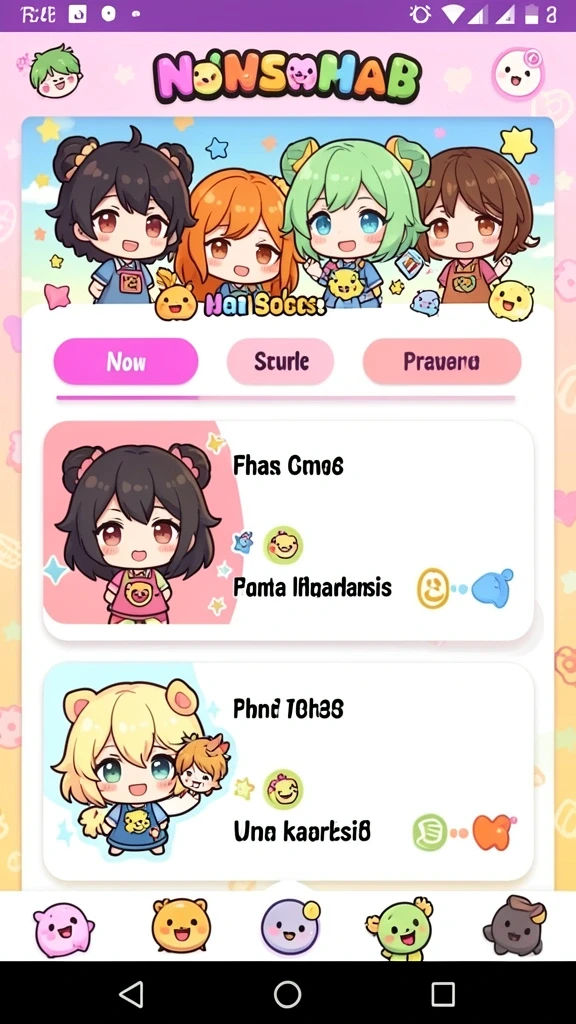Open the orange bear item in the bottom navigation
Viewport: 576px width, 1024px height.
tap(181, 925)
